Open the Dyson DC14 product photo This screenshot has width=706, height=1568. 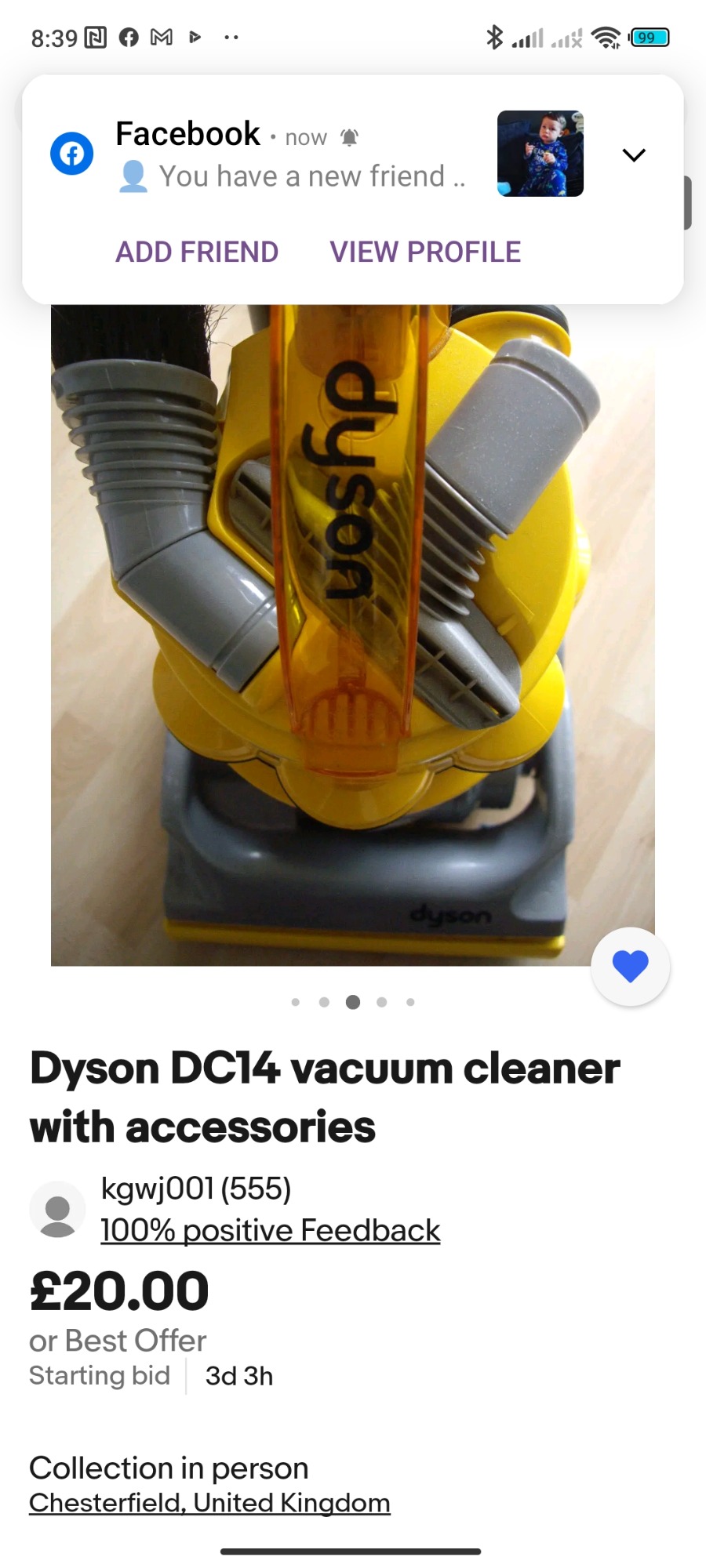(353, 635)
